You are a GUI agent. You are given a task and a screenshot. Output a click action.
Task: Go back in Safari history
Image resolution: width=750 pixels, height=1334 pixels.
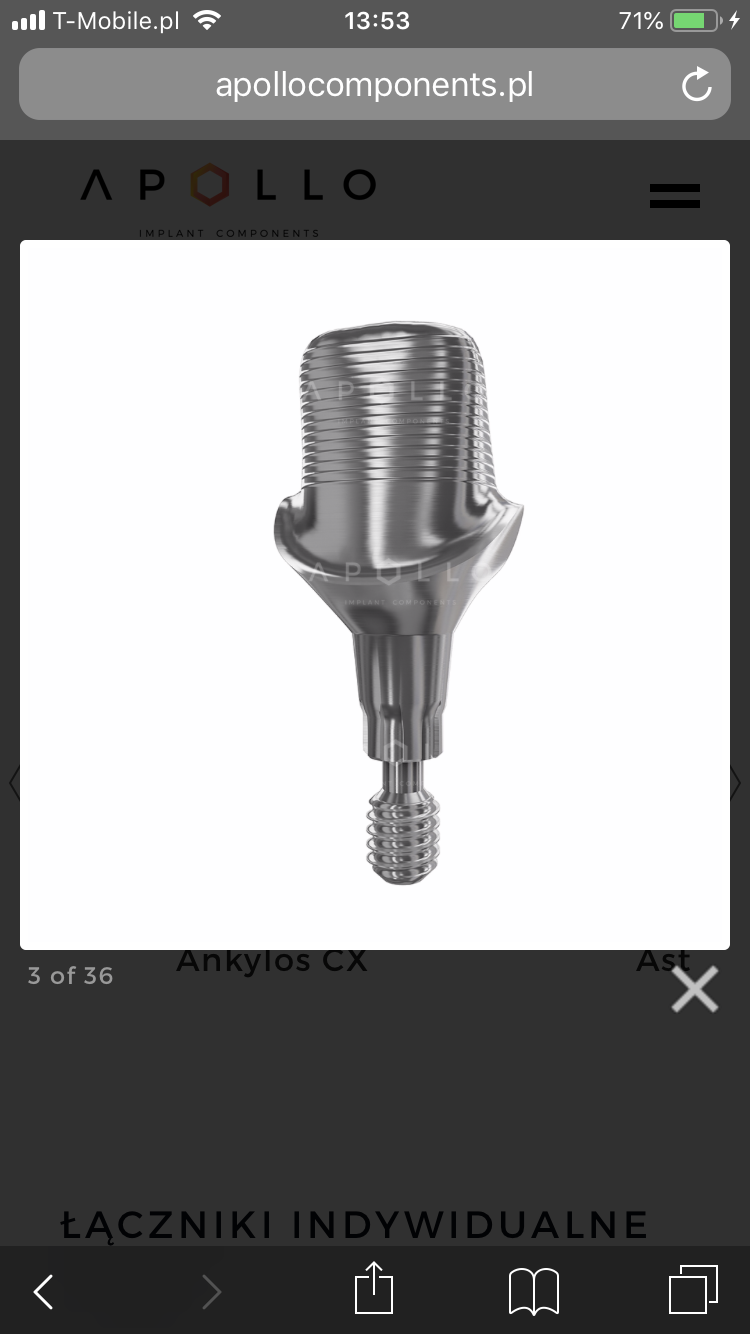click(43, 1292)
